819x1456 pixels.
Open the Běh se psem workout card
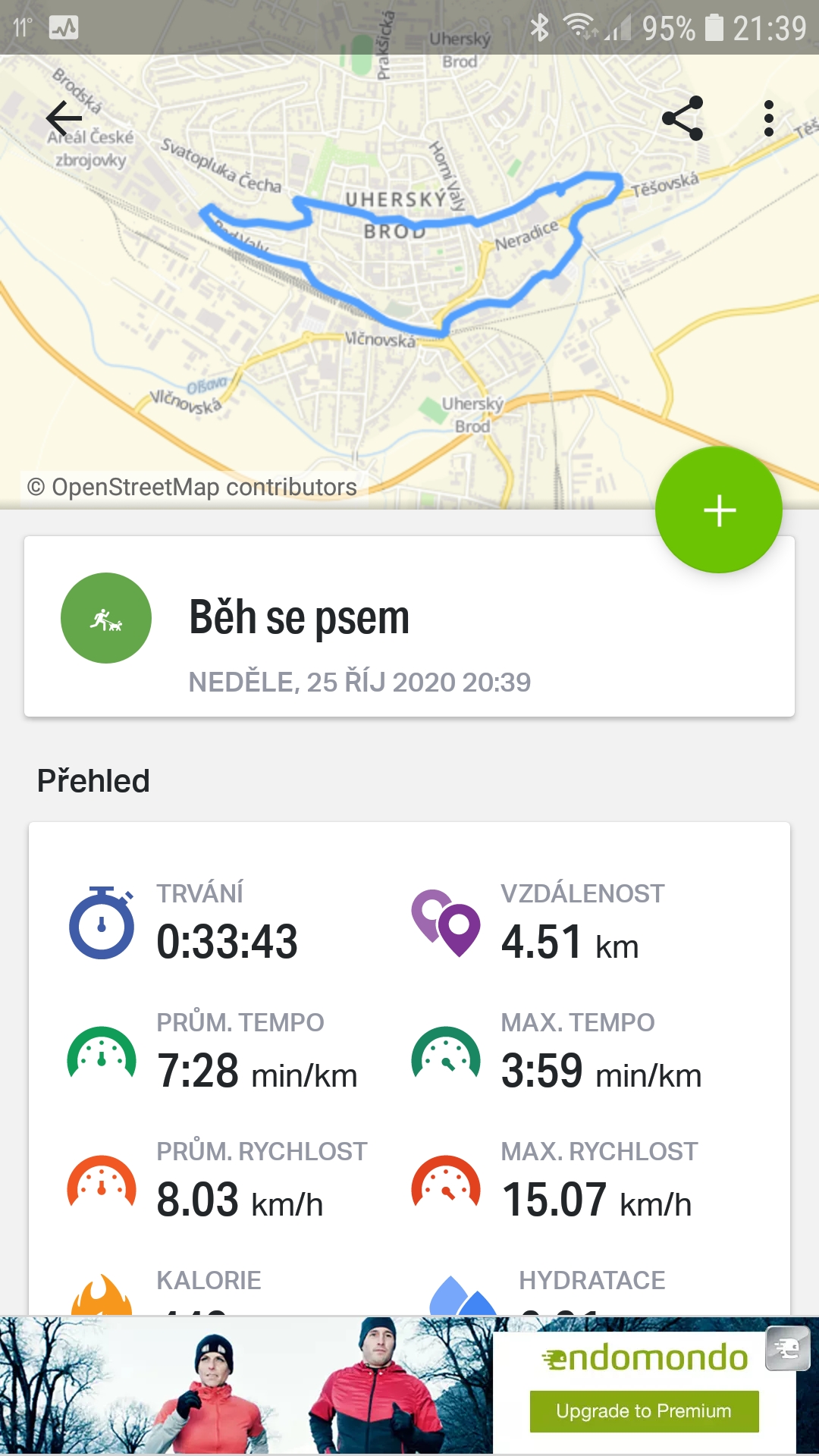point(409,626)
